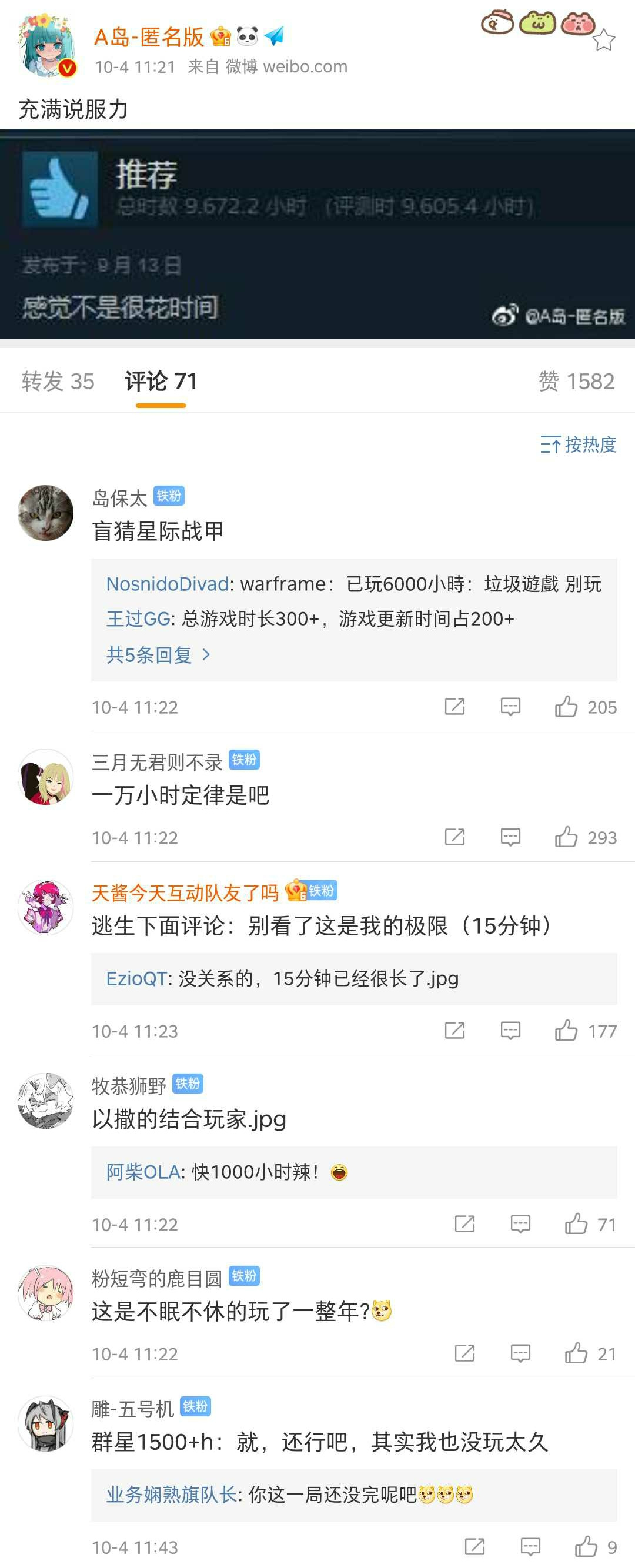Repost 三月无君则不录's comment
Image resolution: width=635 pixels, height=1568 pixels.
(454, 837)
